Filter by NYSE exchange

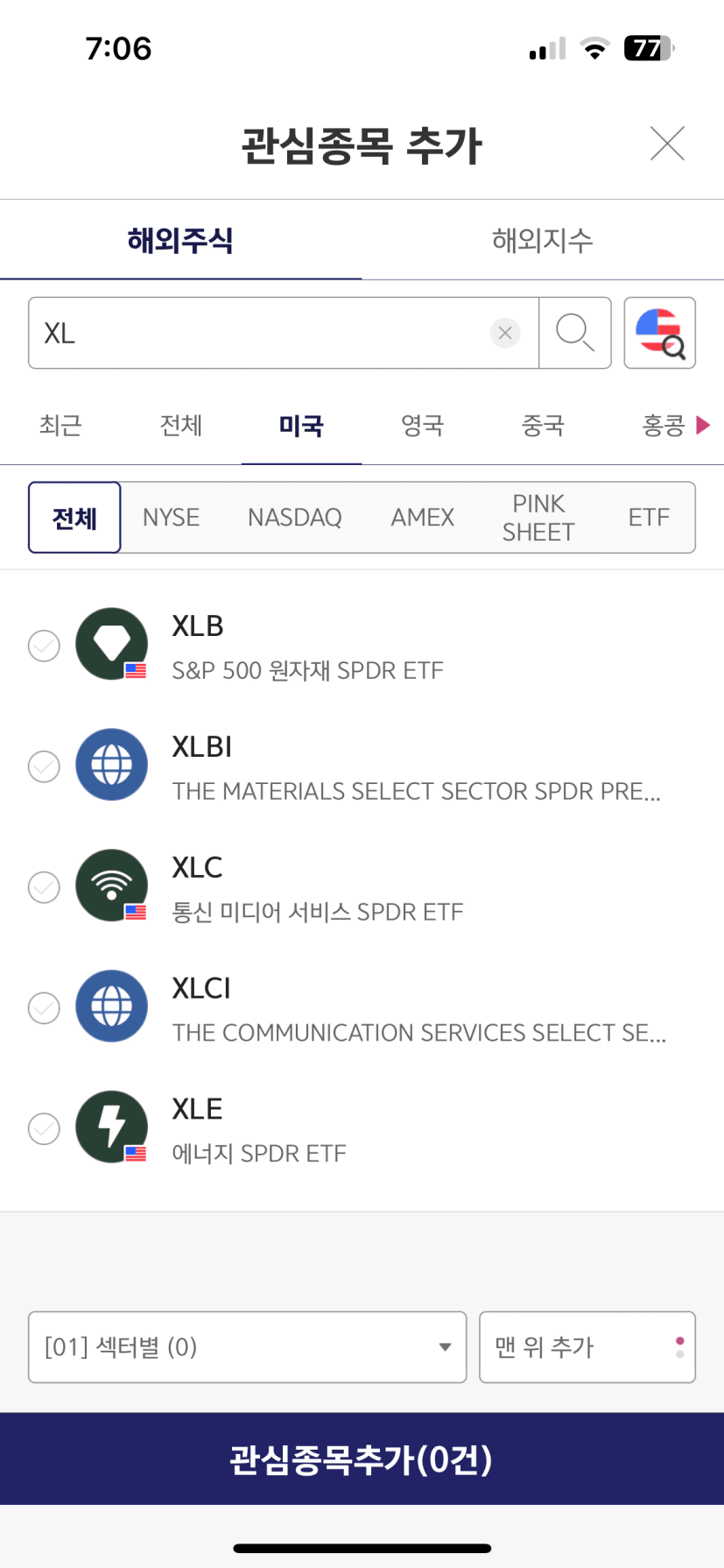tap(172, 518)
